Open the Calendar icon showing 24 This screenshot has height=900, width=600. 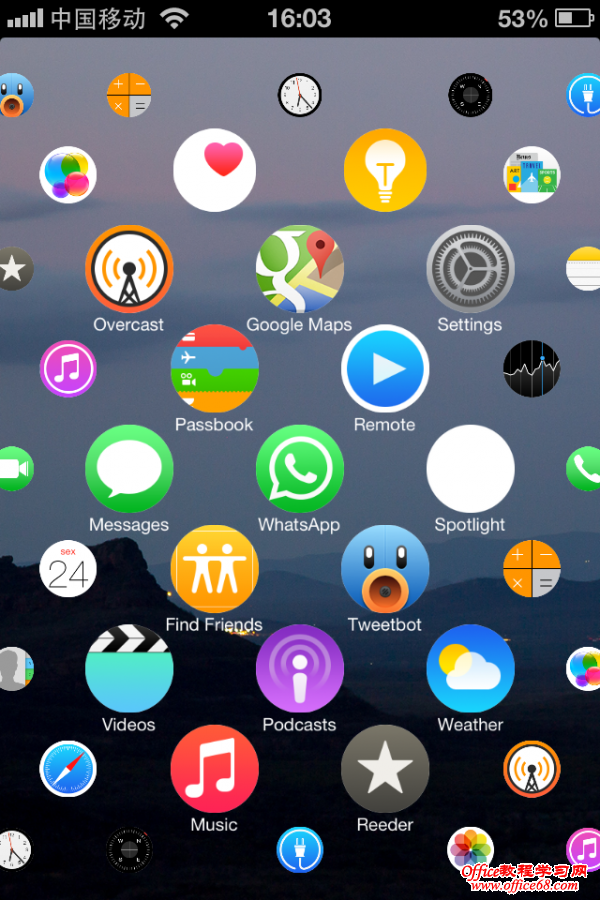click(x=68, y=569)
